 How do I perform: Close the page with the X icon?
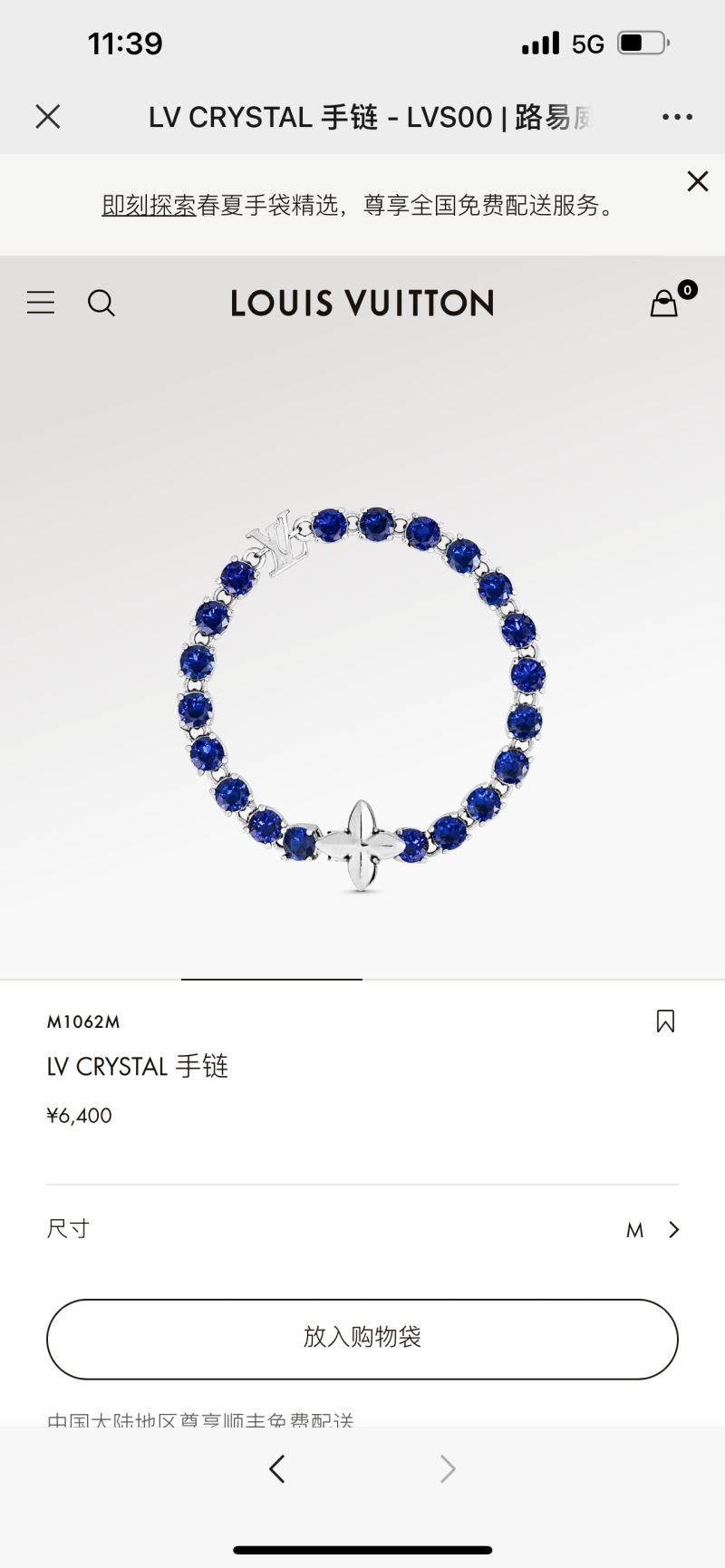47,116
